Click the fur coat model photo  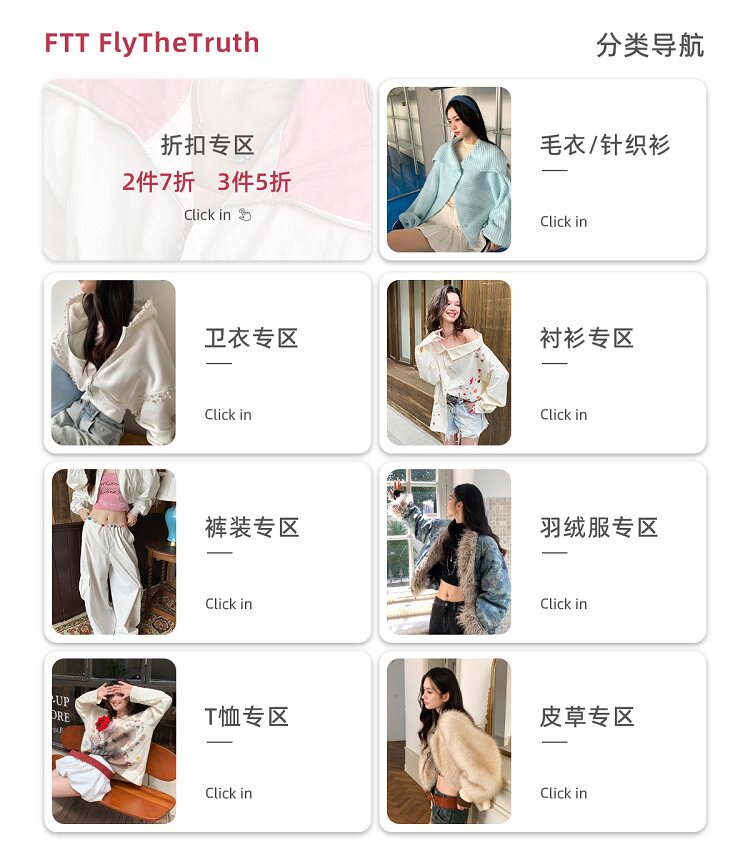pyautogui.click(x=450, y=741)
